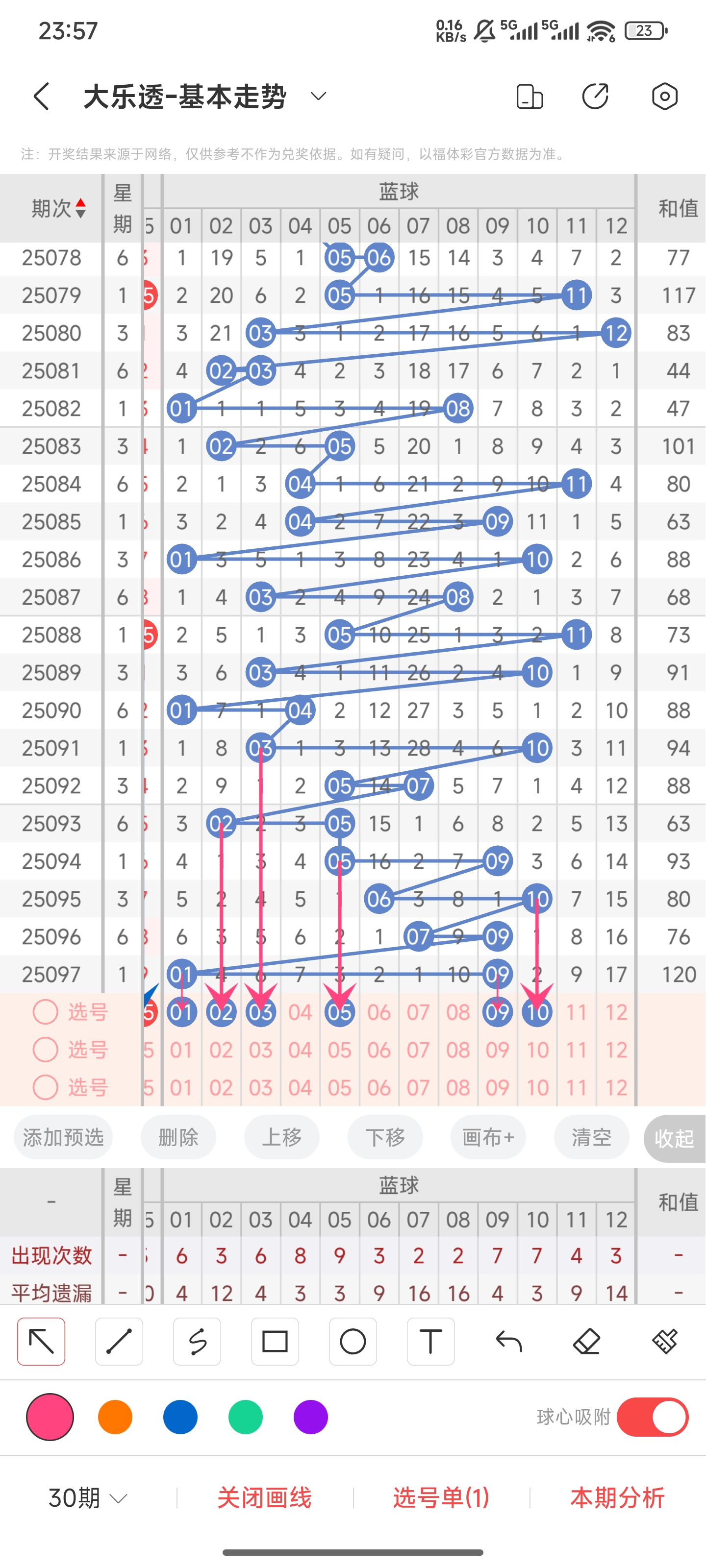Go back using the top-left arrow
This screenshot has width=706, height=1568.
41,96
